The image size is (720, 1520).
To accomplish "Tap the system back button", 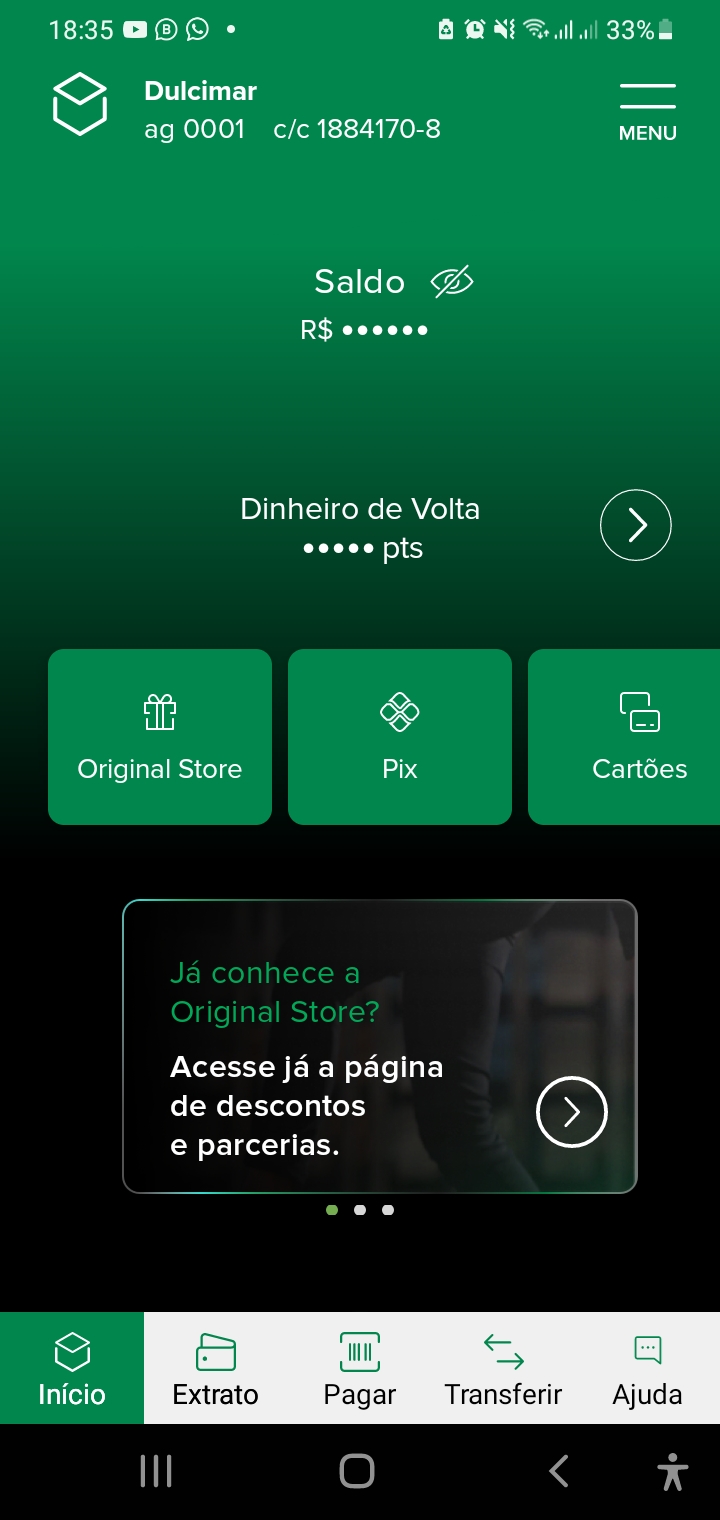I will click(x=559, y=1471).
